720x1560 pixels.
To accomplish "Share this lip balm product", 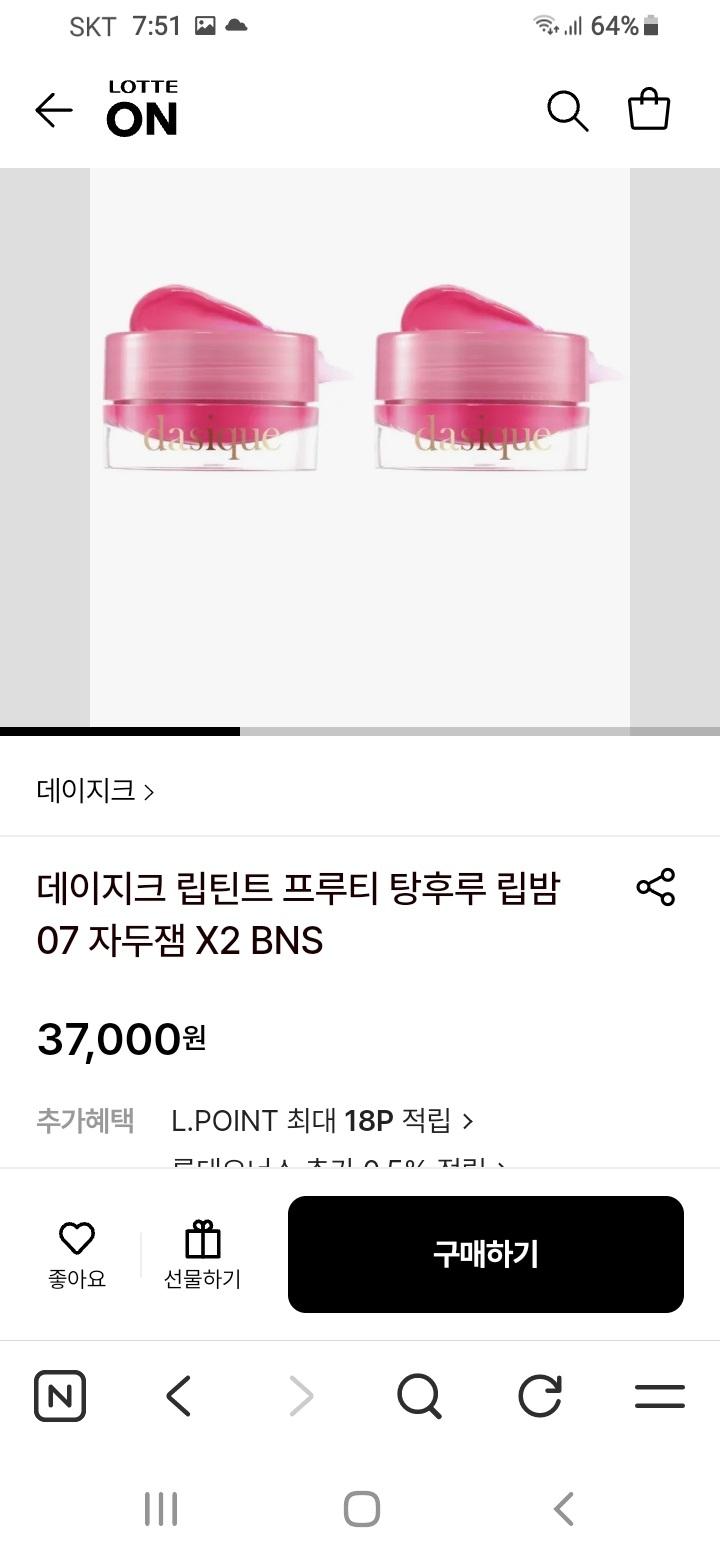I will tap(656, 888).
